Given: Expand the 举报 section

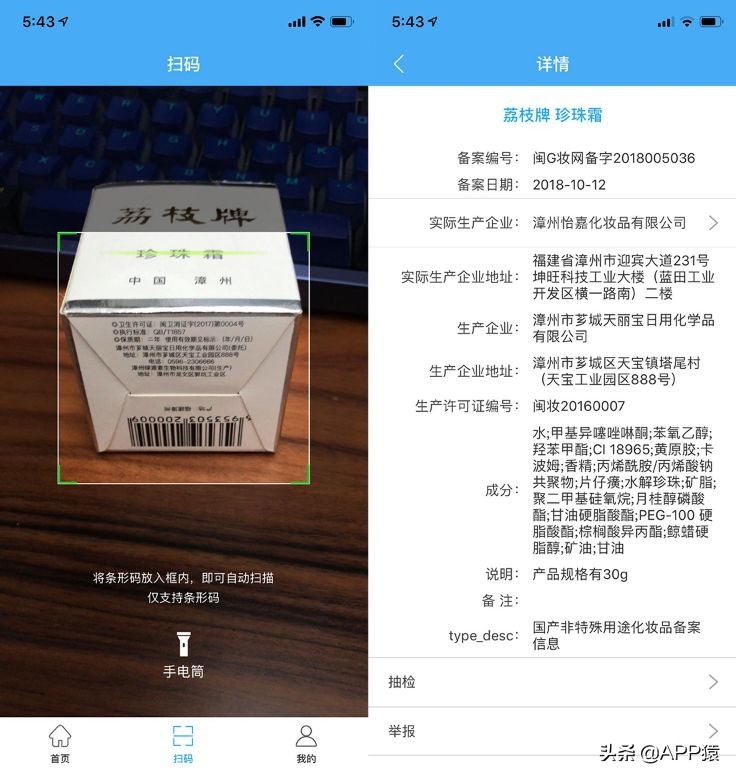Looking at the screenshot, I should (552, 731).
